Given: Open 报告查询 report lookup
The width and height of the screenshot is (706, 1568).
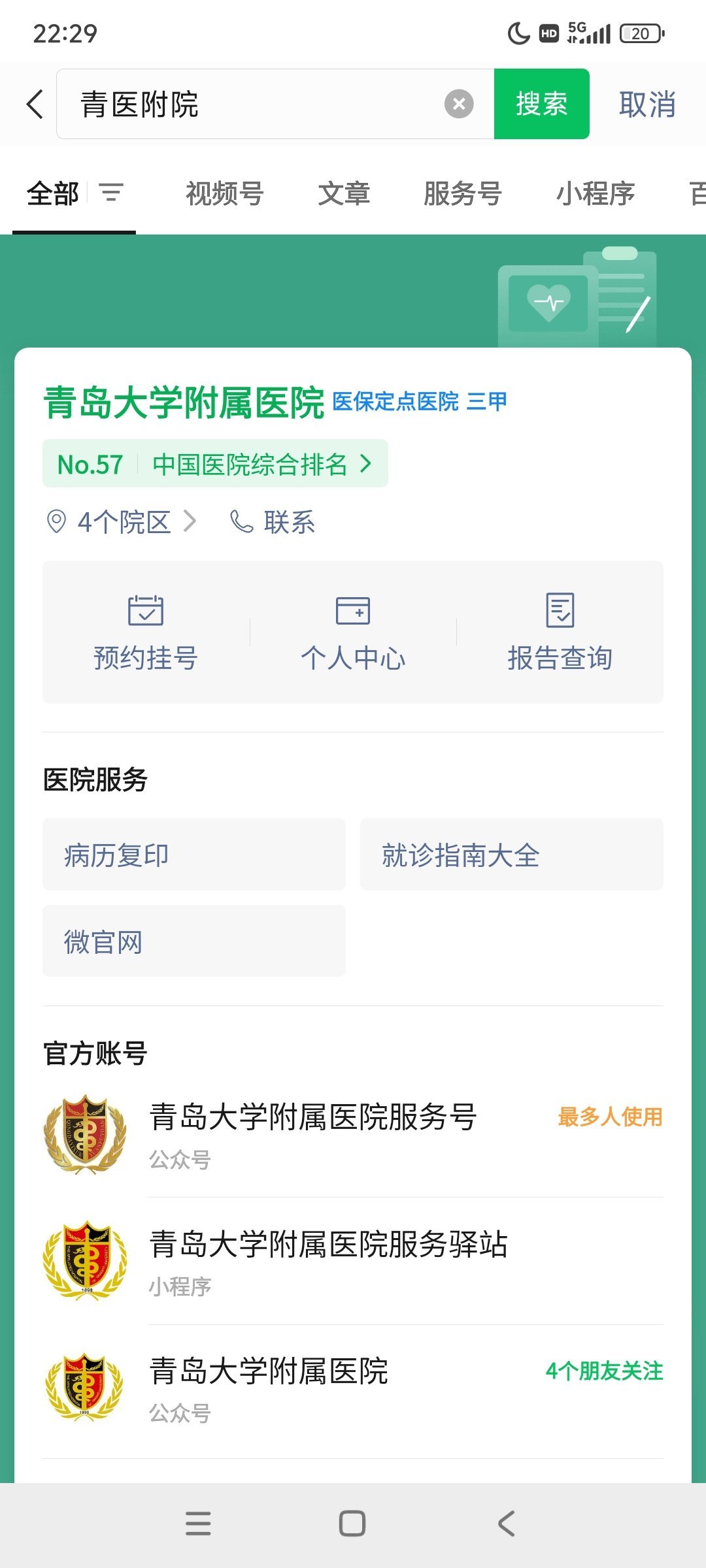Looking at the screenshot, I should point(560,632).
